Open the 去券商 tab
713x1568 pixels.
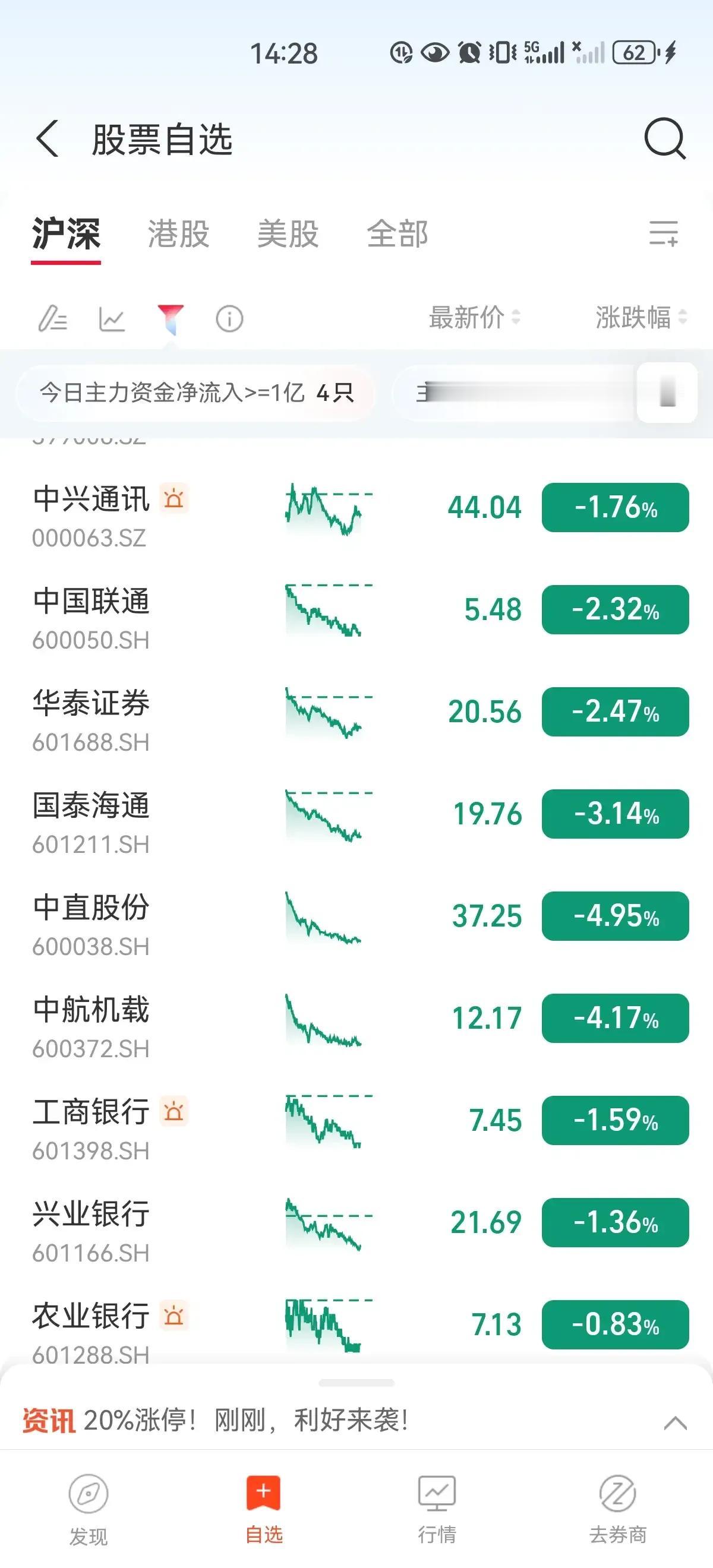617,1509
